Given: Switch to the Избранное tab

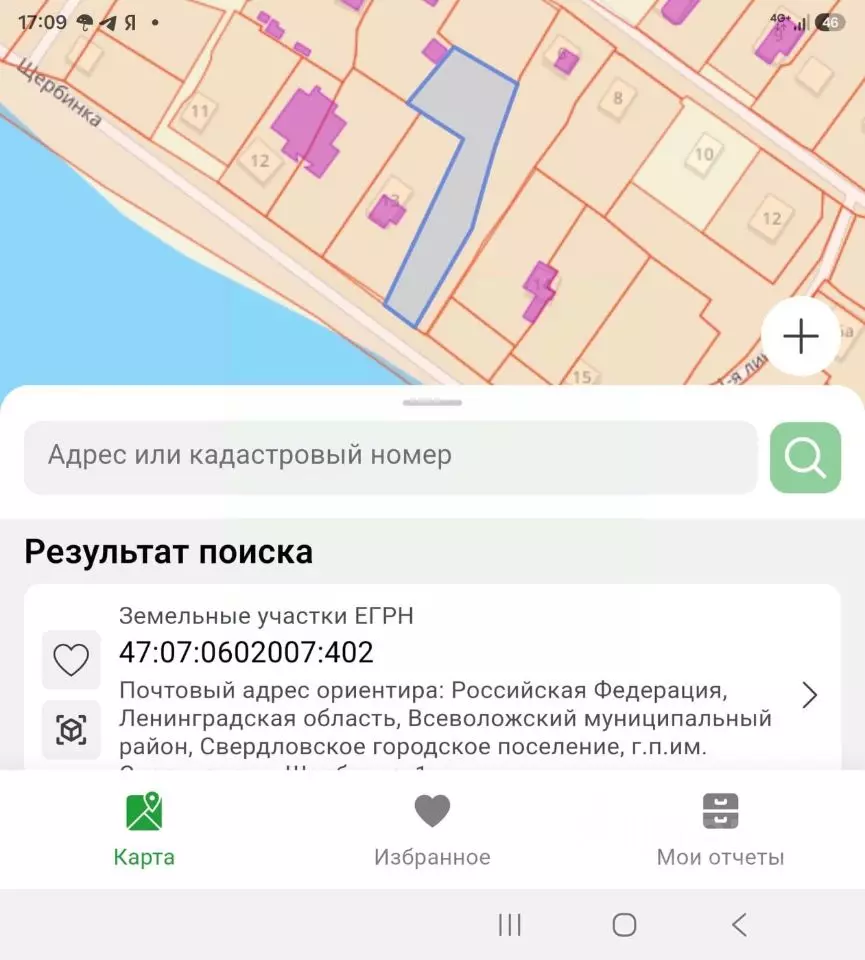Looking at the screenshot, I should click(x=432, y=830).
